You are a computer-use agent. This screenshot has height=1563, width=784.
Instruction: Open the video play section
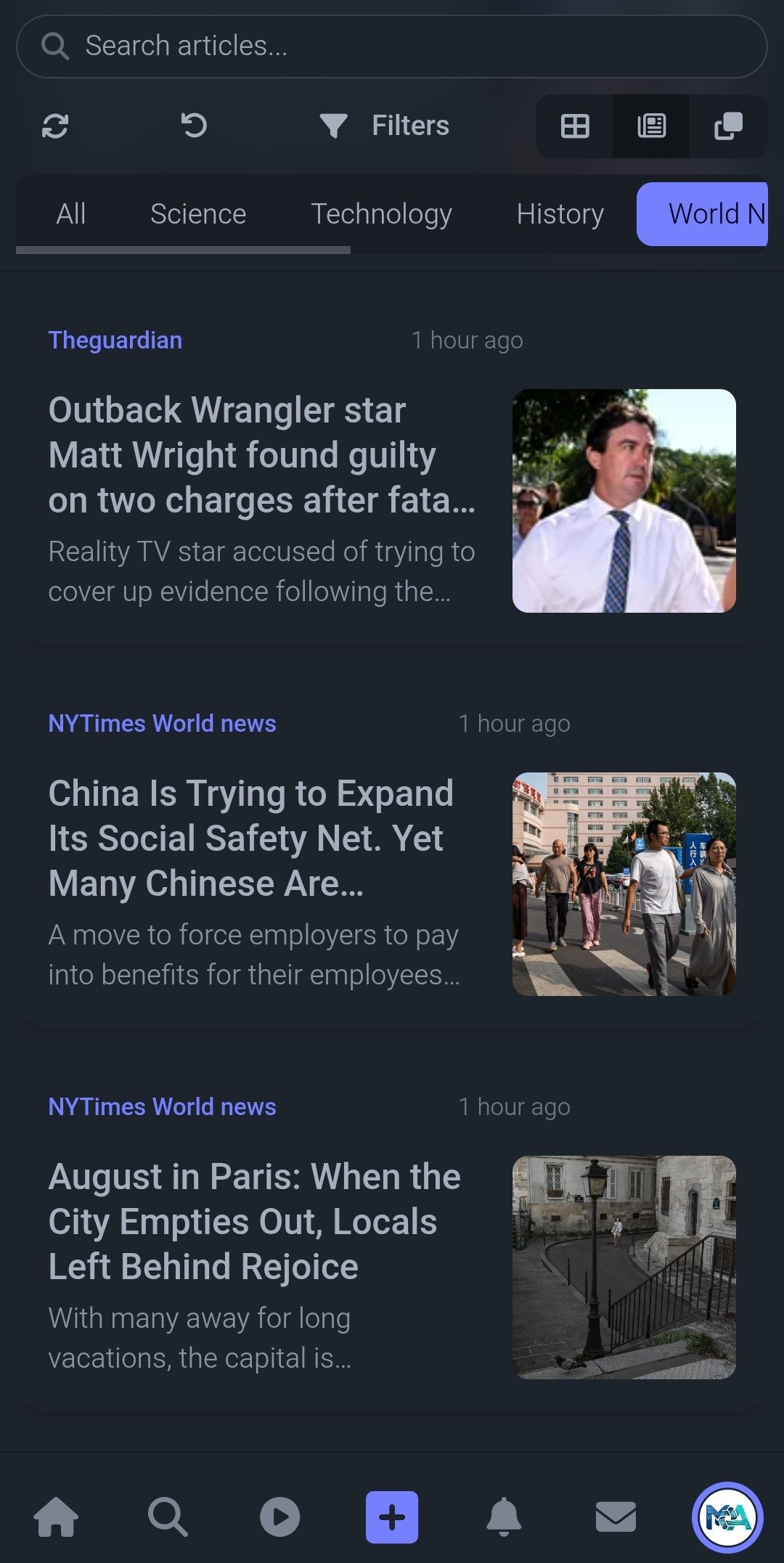(280, 1517)
